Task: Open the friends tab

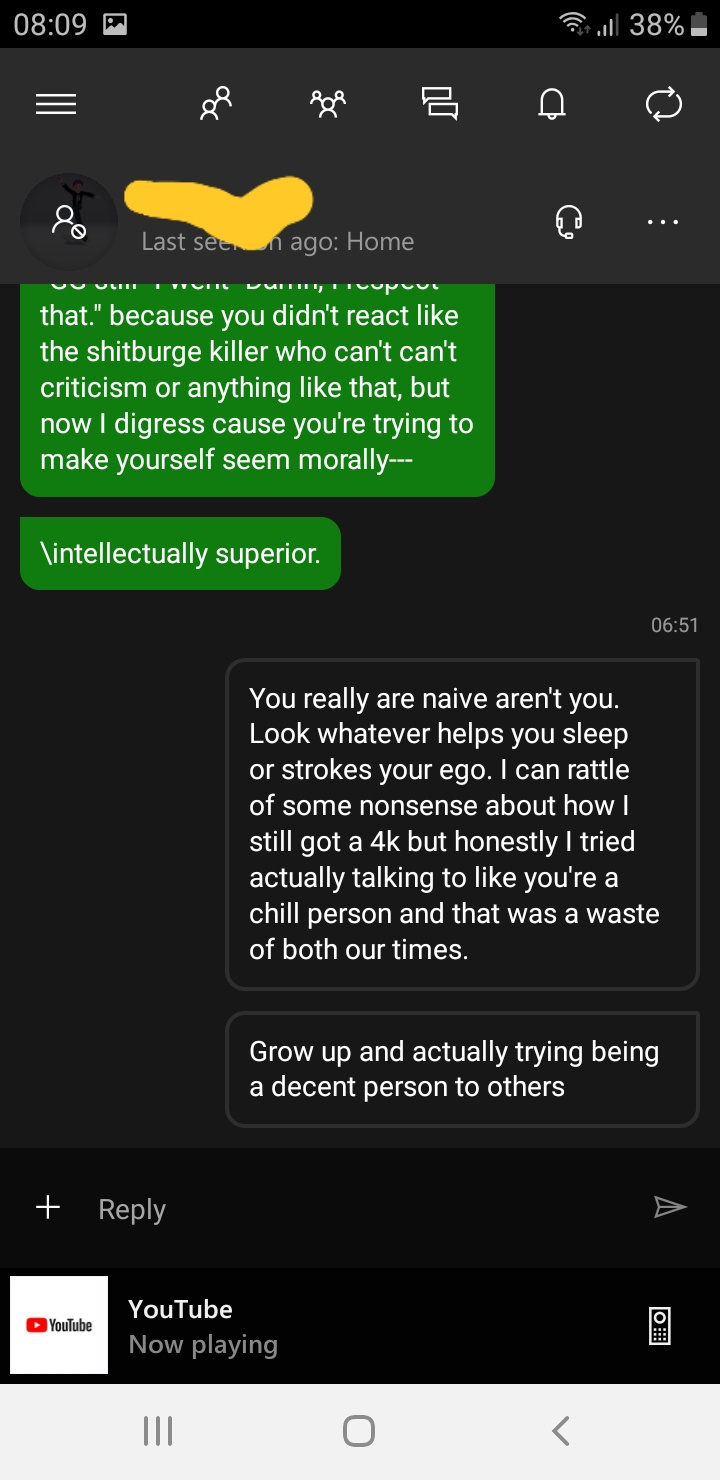Action: pos(216,104)
